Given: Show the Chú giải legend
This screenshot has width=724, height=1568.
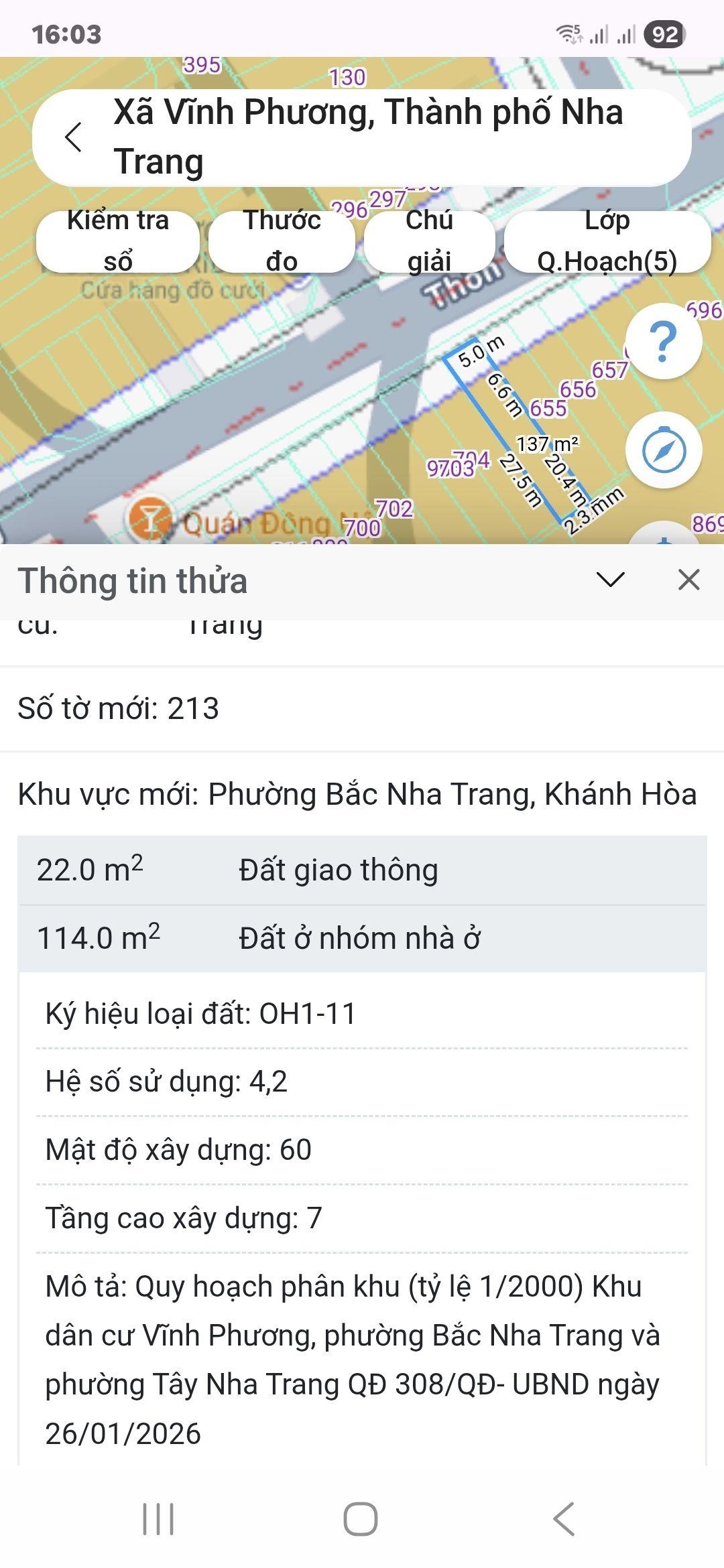Looking at the screenshot, I should pos(429,241).
